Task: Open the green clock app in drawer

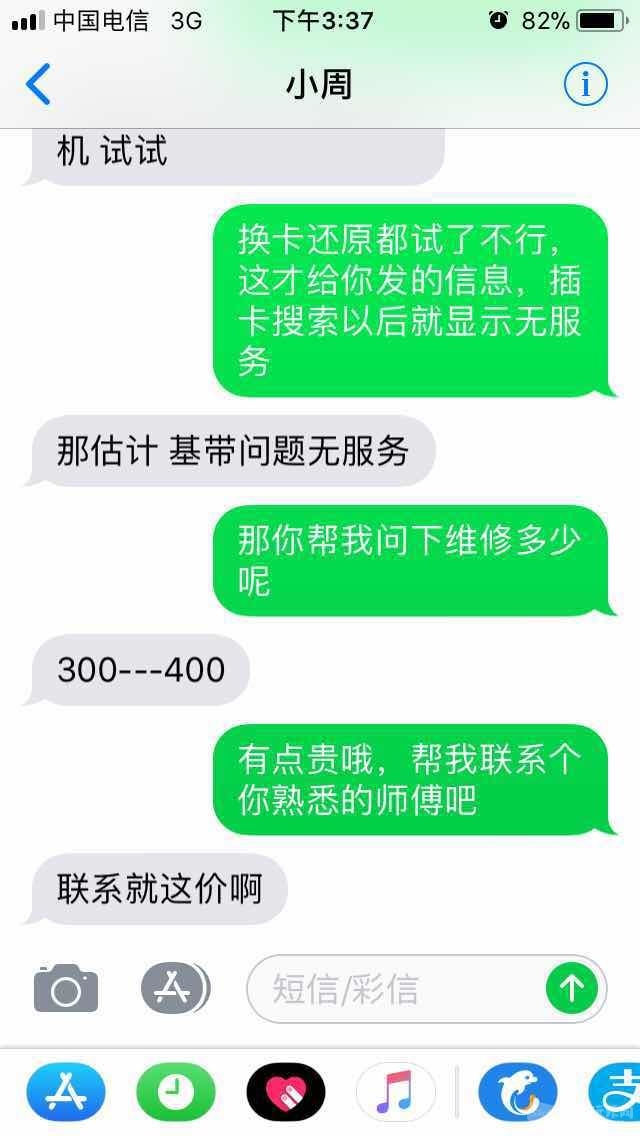Action: [x=176, y=1092]
